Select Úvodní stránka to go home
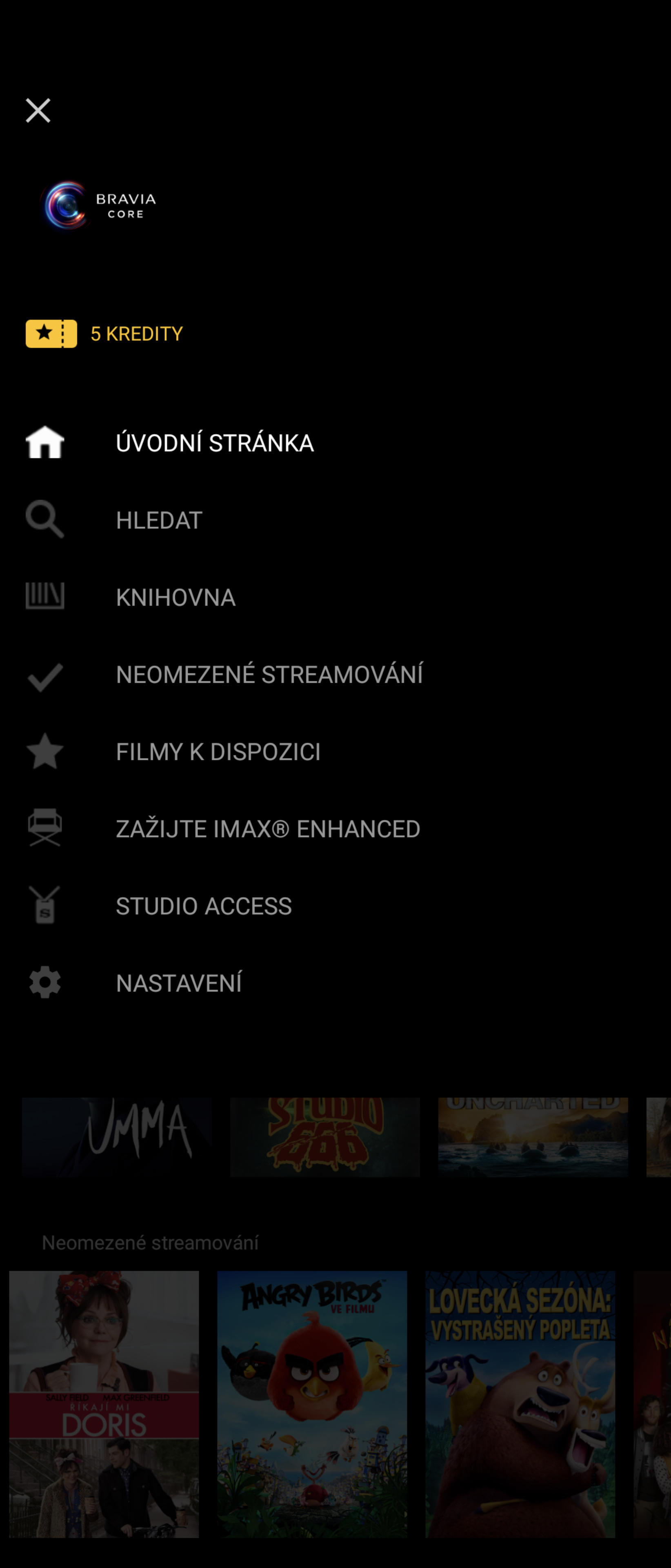Image resolution: width=671 pixels, height=1568 pixels. (x=215, y=442)
